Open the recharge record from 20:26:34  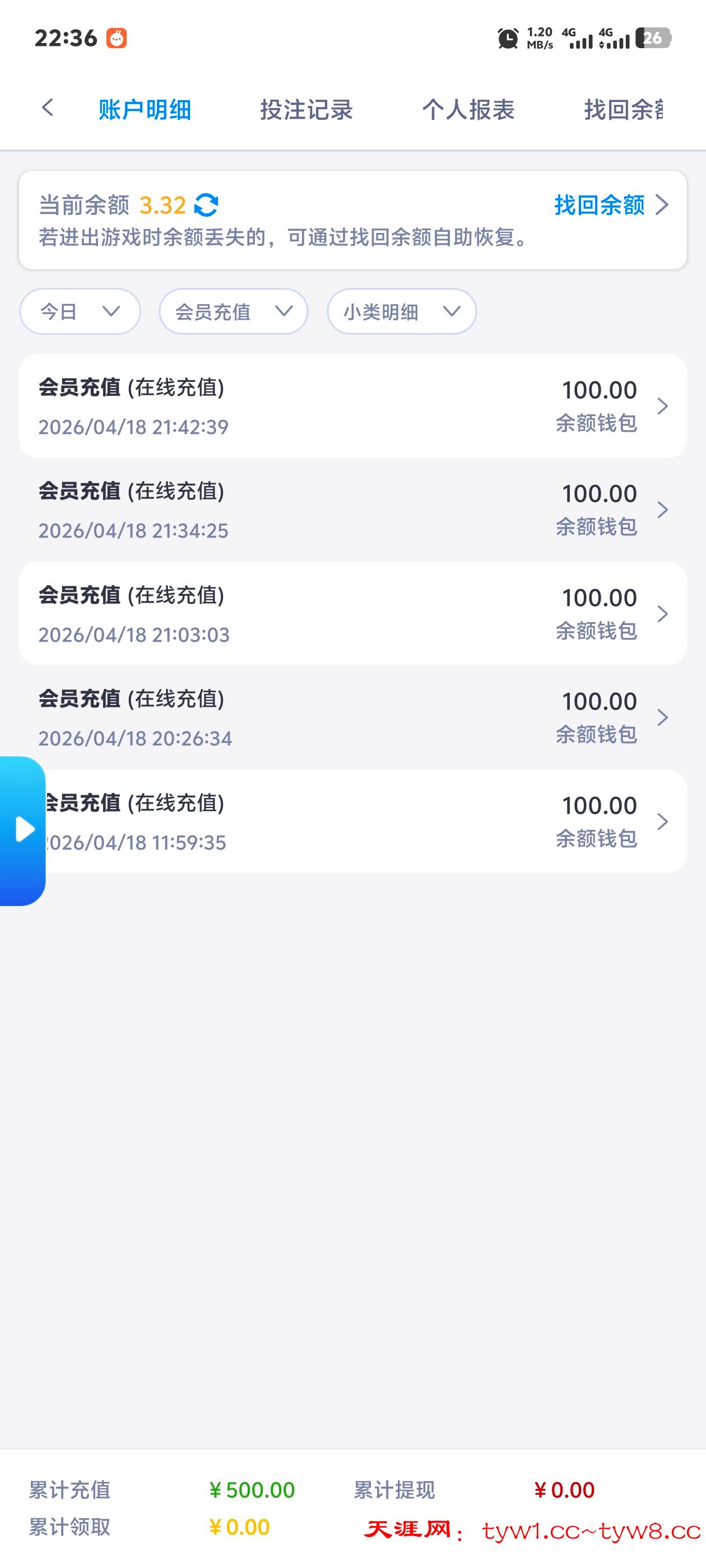(x=352, y=718)
